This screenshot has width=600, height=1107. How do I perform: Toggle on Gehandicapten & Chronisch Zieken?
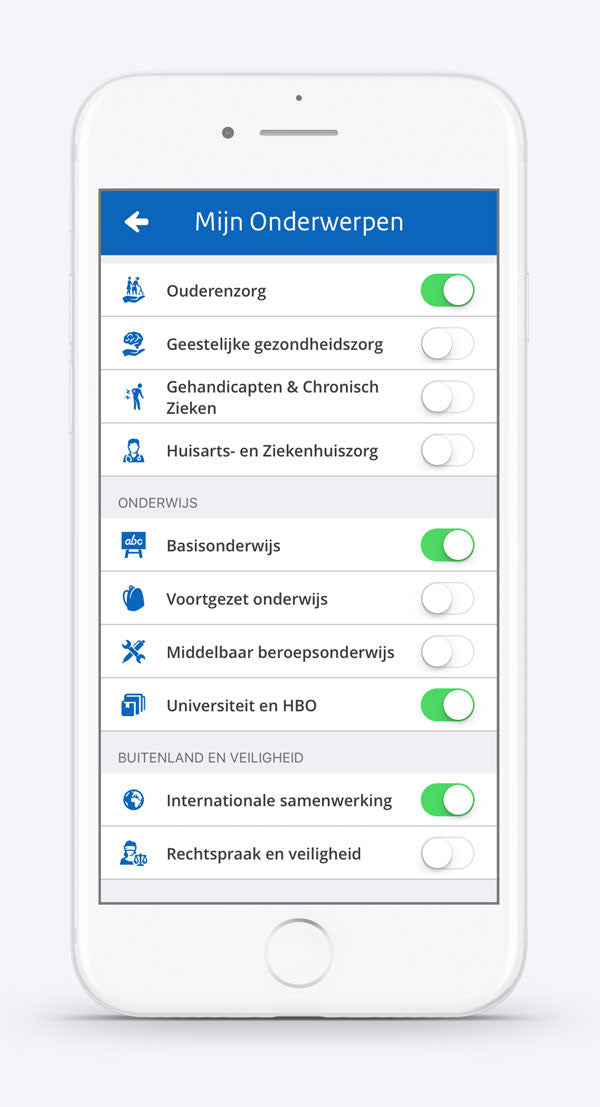[447, 397]
